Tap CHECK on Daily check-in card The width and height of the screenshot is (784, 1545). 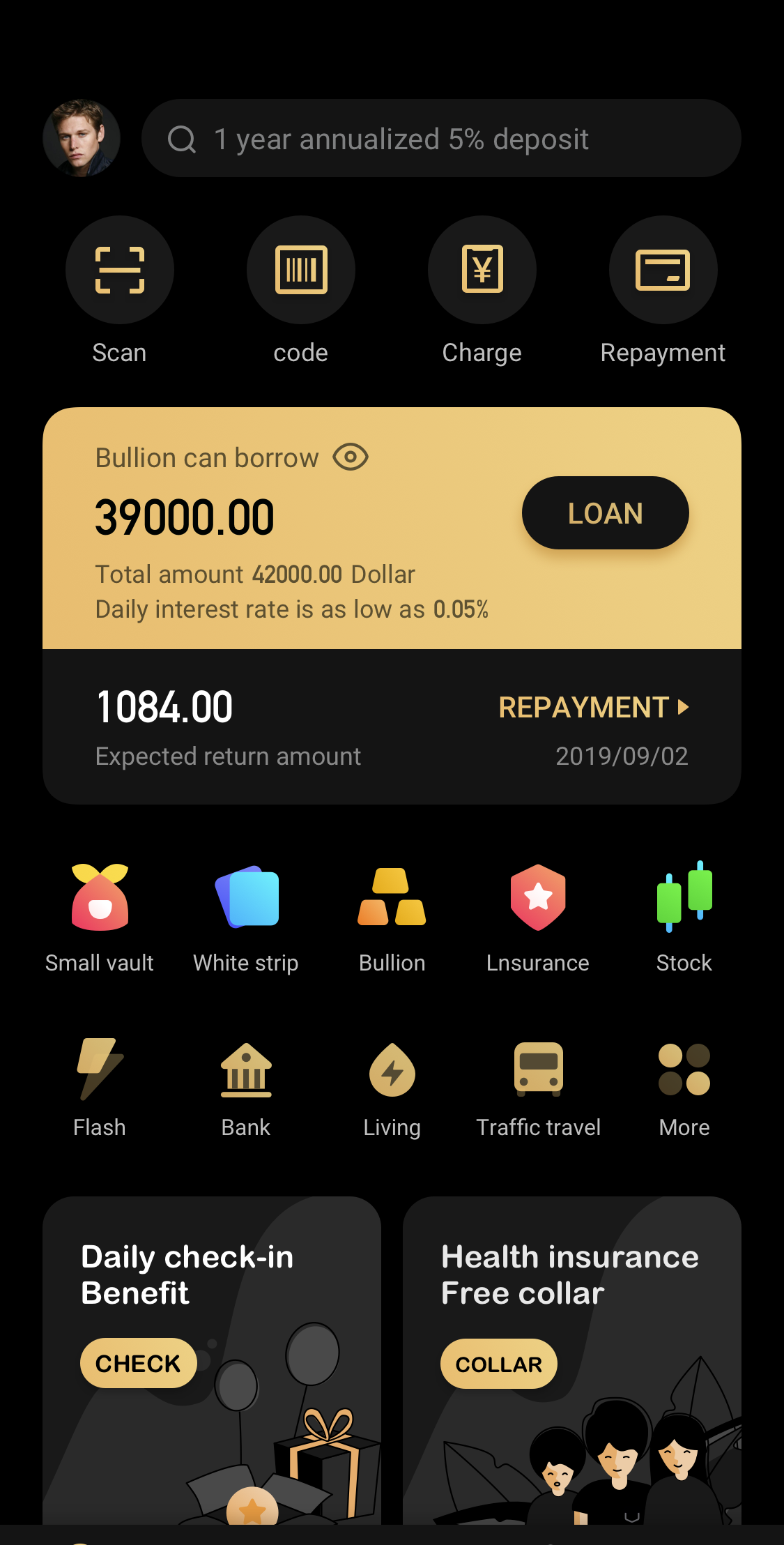(138, 1363)
